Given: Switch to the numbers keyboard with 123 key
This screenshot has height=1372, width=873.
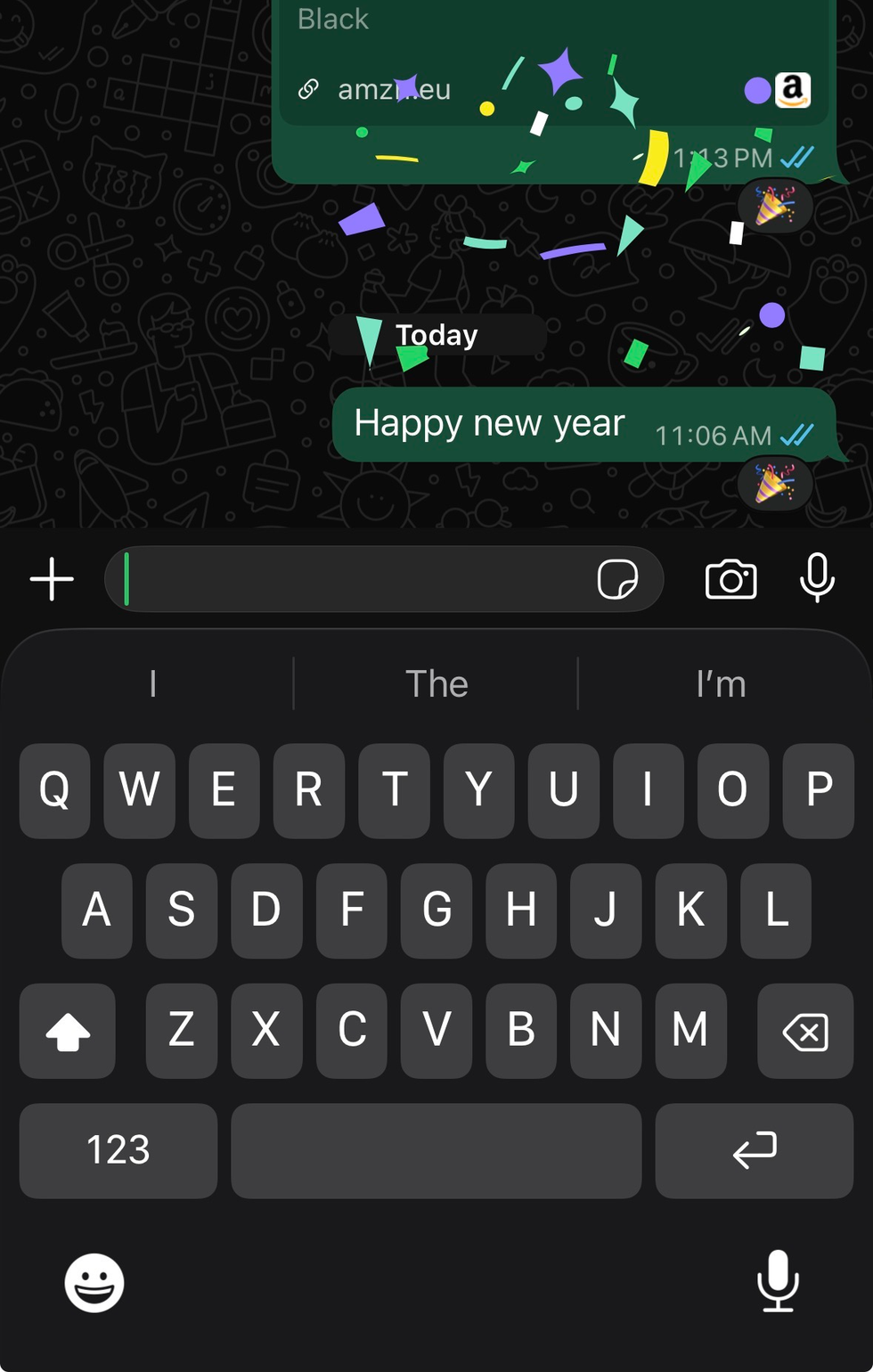Looking at the screenshot, I should click(118, 1150).
